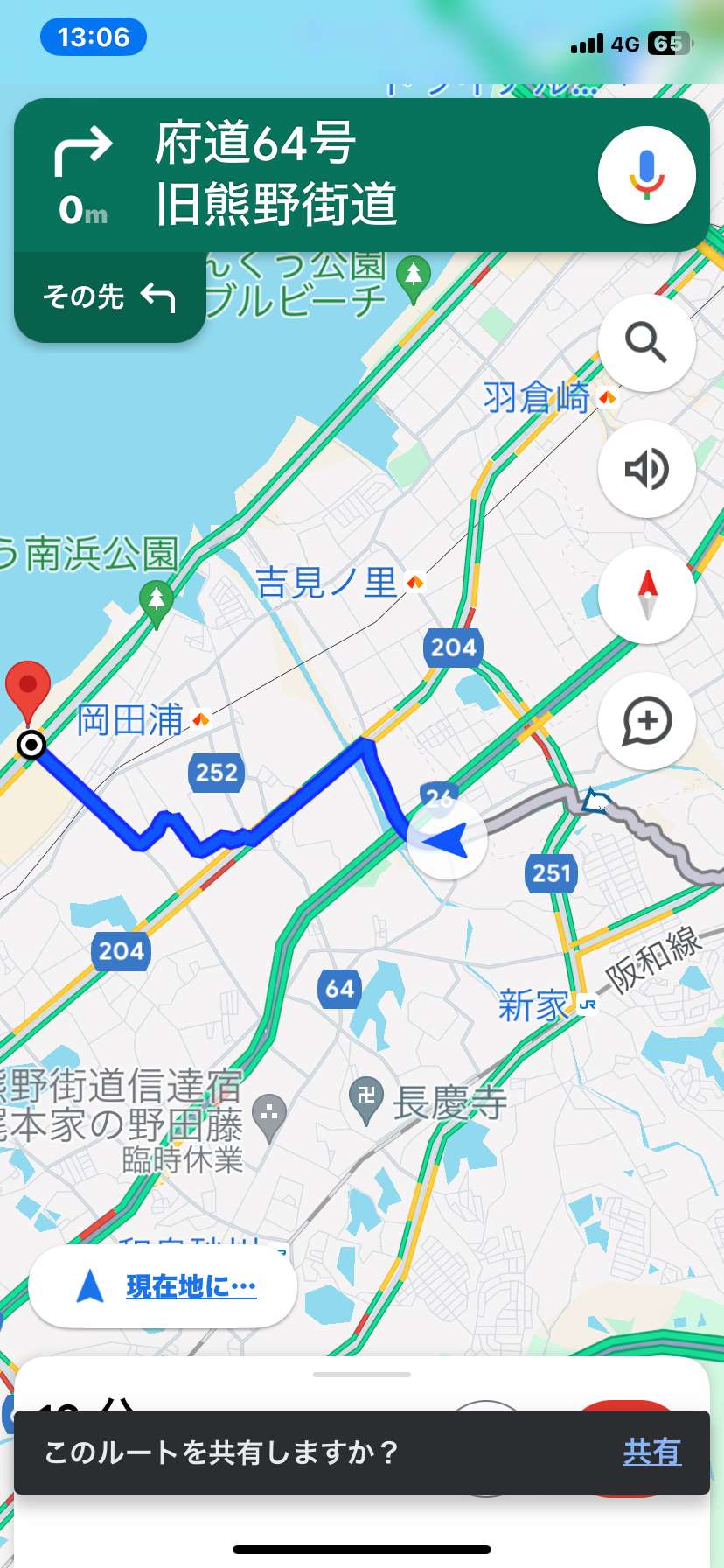Select the red destination pin

pos(28,692)
